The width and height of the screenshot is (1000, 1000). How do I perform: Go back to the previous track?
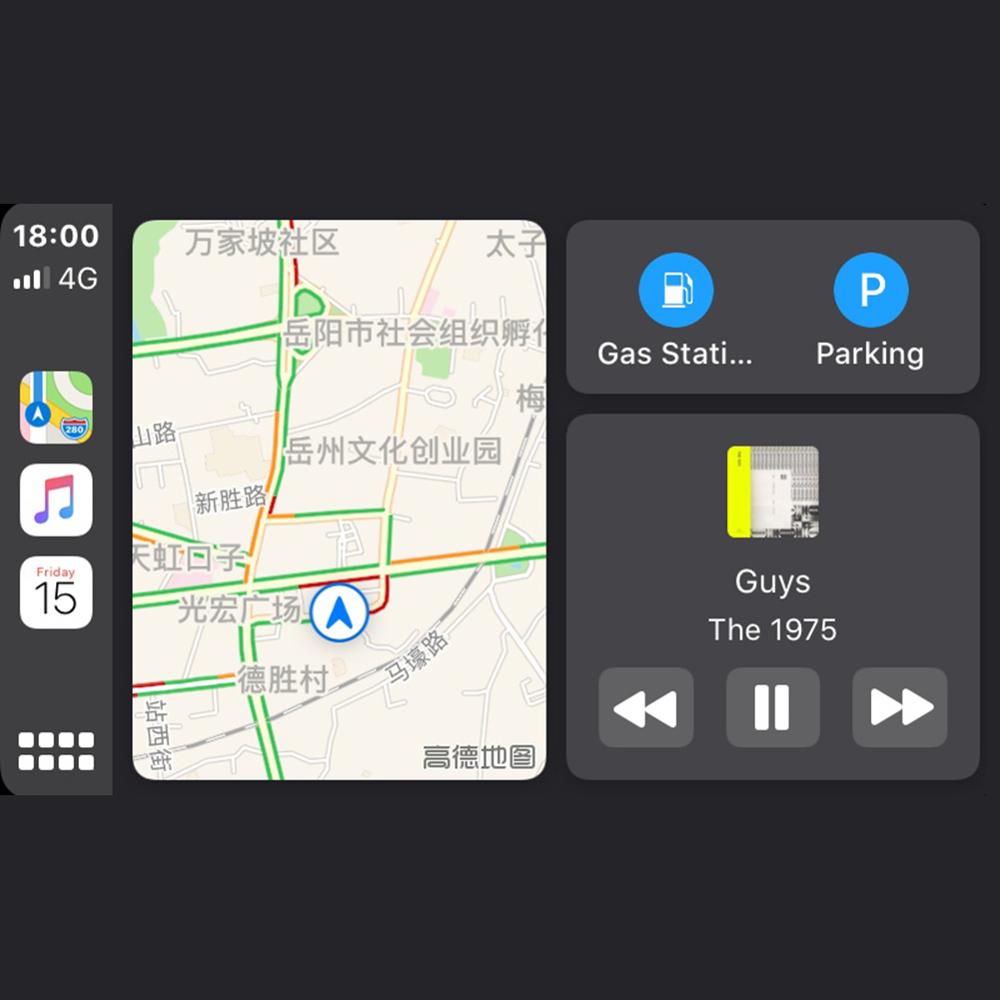(646, 708)
